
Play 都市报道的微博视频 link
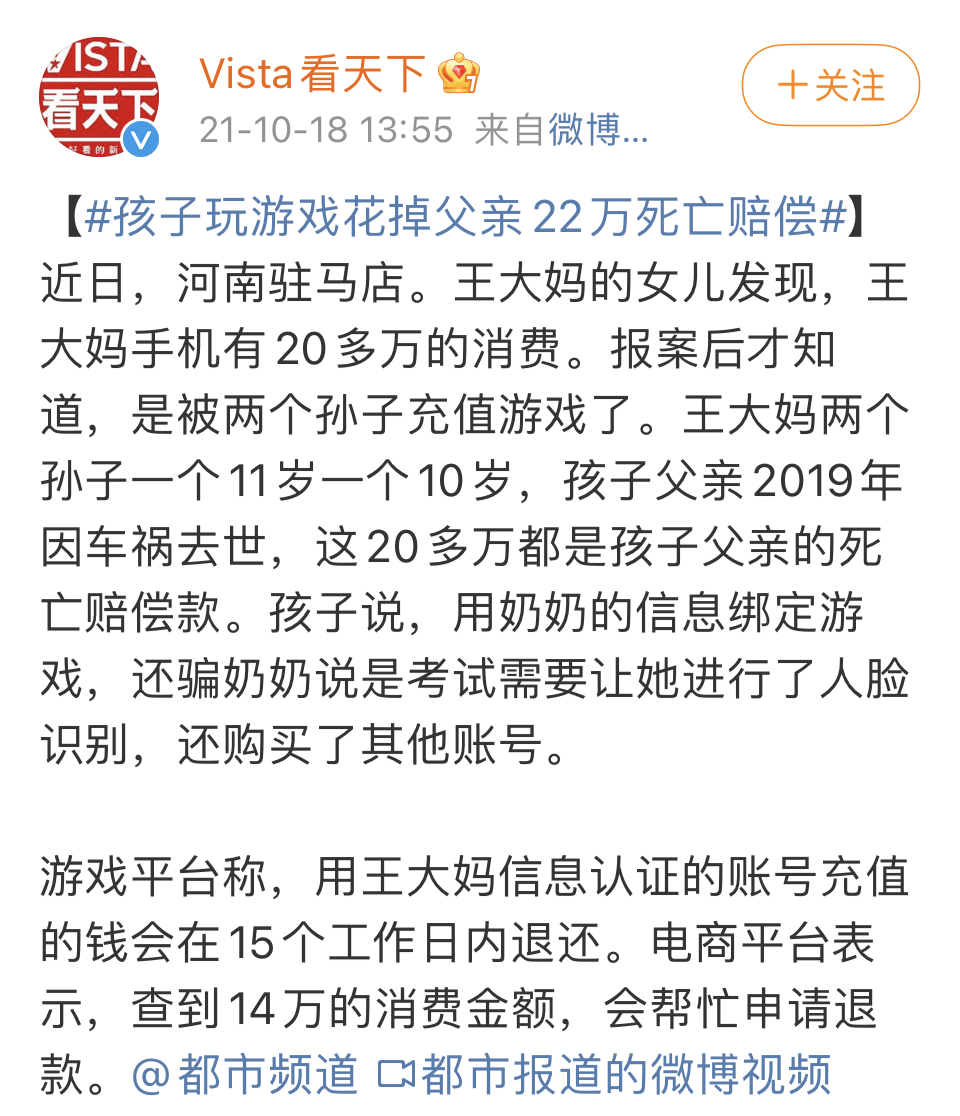click(x=606, y=1074)
